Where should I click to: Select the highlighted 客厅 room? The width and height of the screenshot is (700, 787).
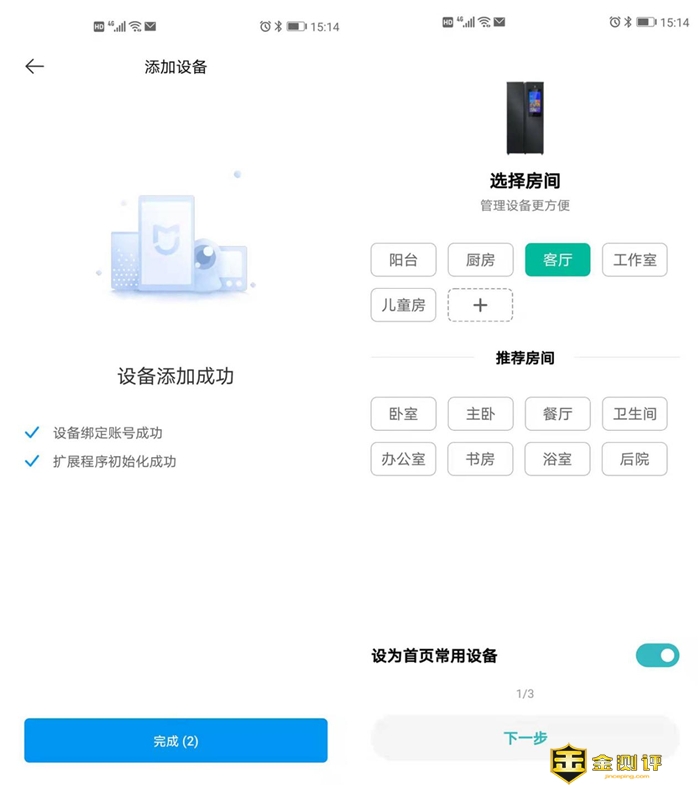point(557,260)
